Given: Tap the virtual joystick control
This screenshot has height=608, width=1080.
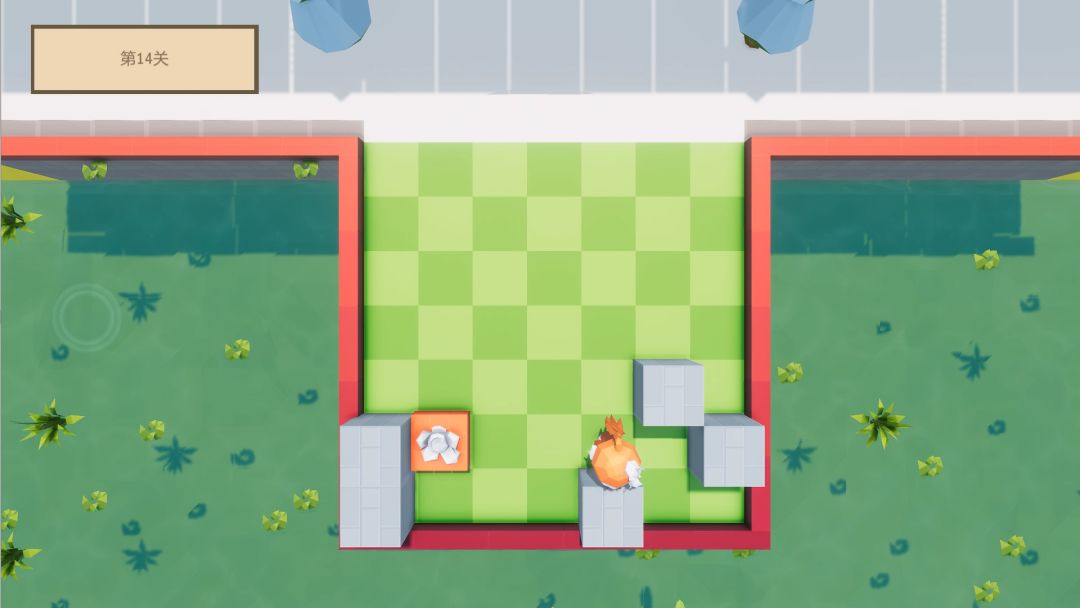Looking at the screenshot, I should [87, 317].
